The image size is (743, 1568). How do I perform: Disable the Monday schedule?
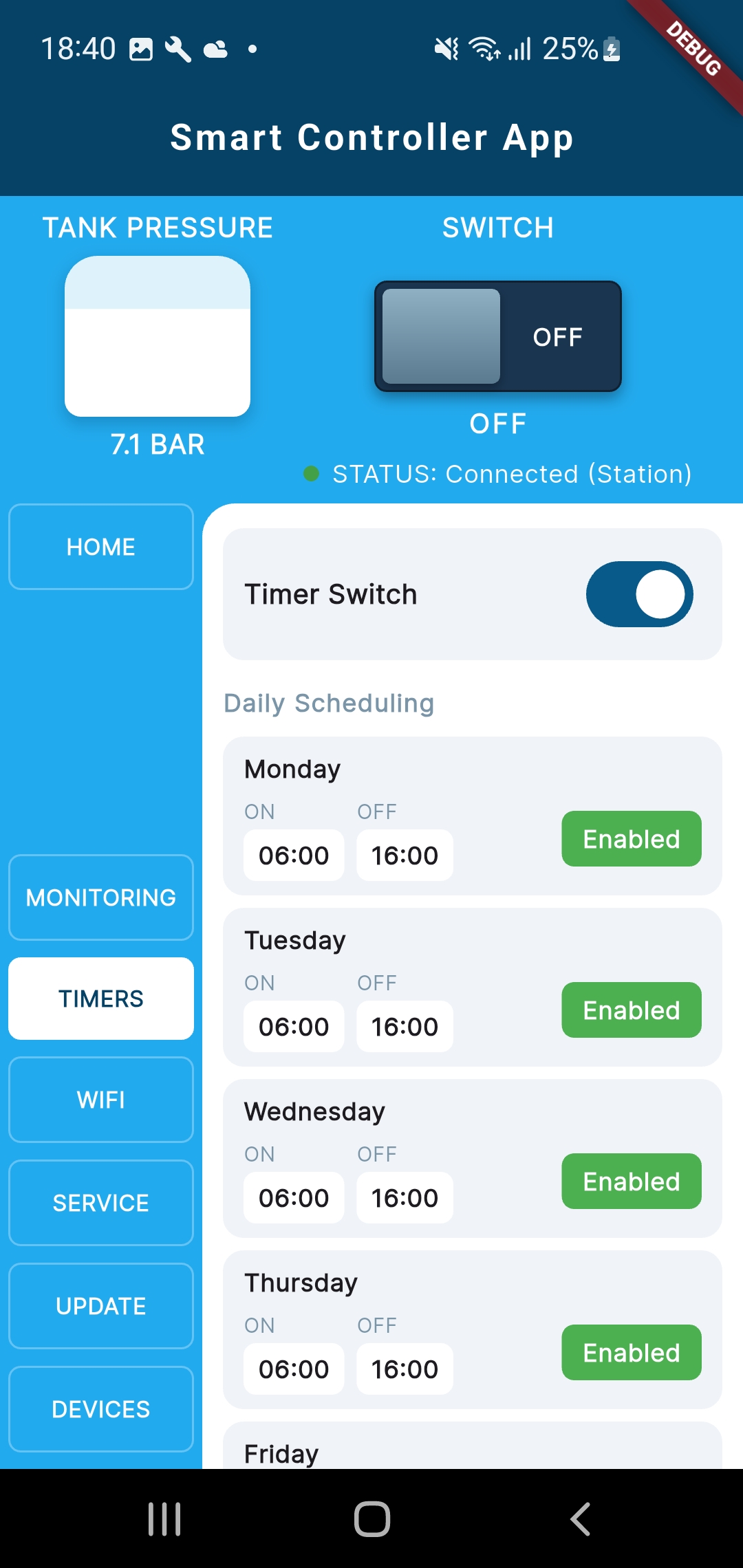coord(631,838)
